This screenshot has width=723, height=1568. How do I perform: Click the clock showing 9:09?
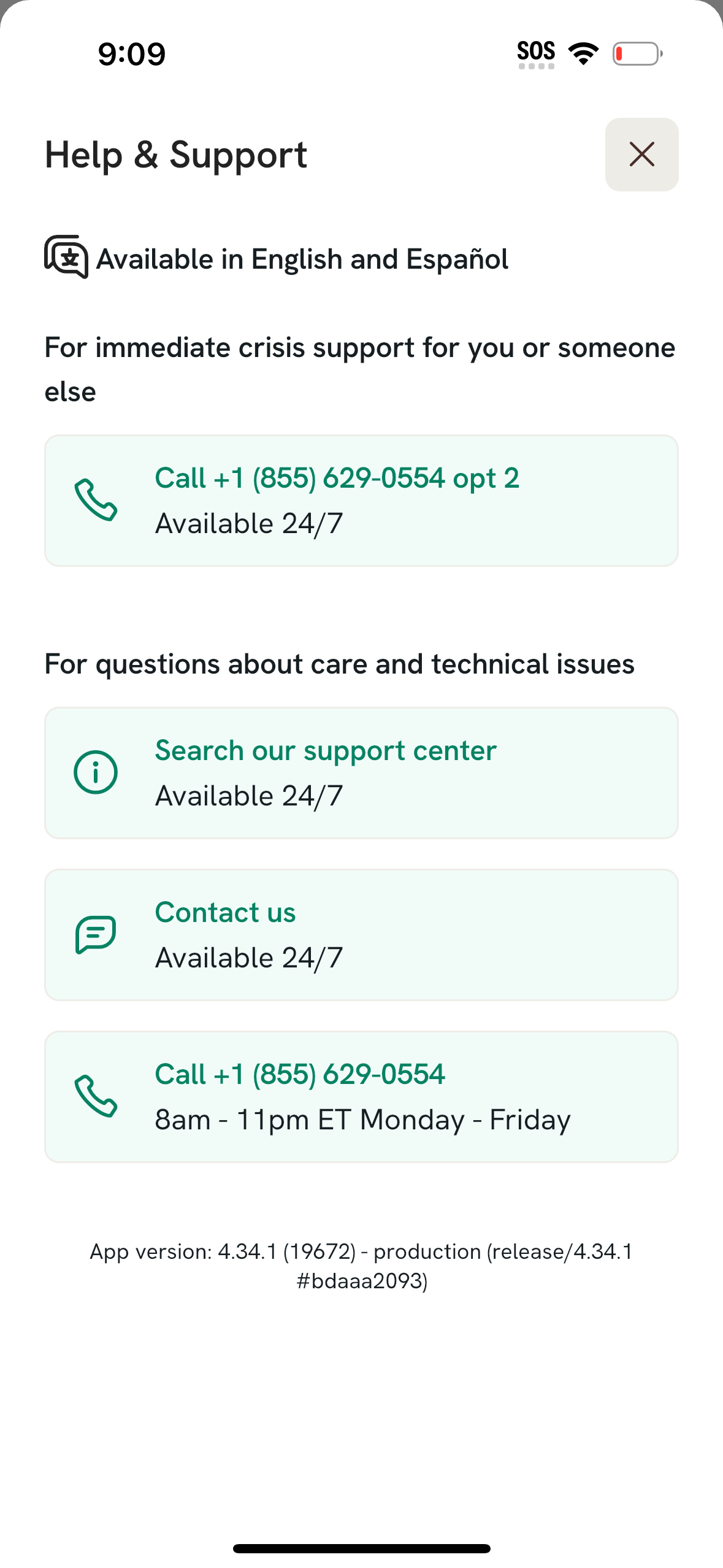pyautogui.click(x=131, y=53)
